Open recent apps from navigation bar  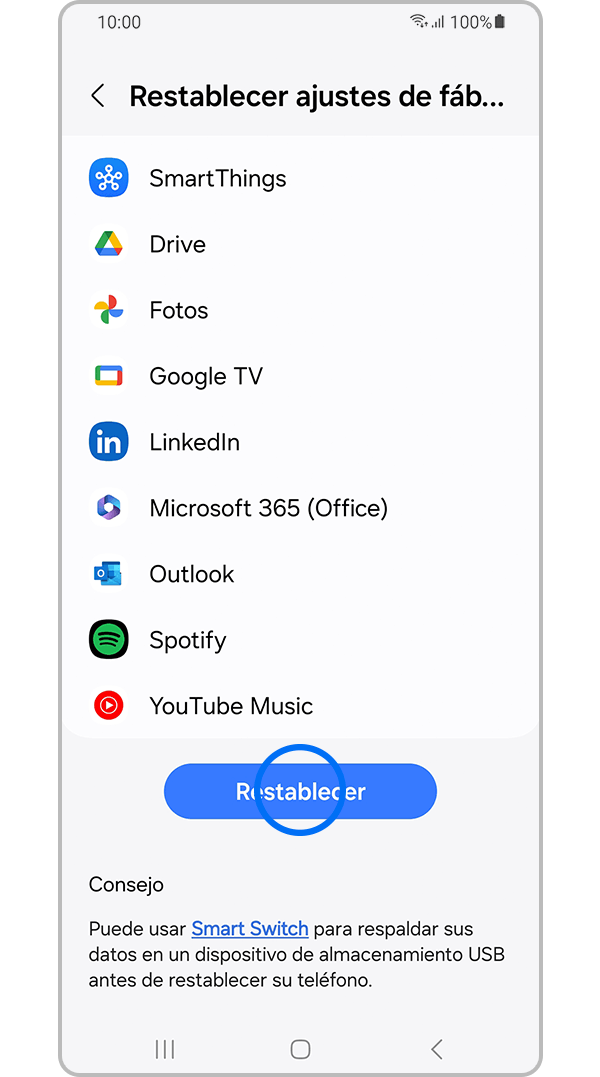(165, 1049)
